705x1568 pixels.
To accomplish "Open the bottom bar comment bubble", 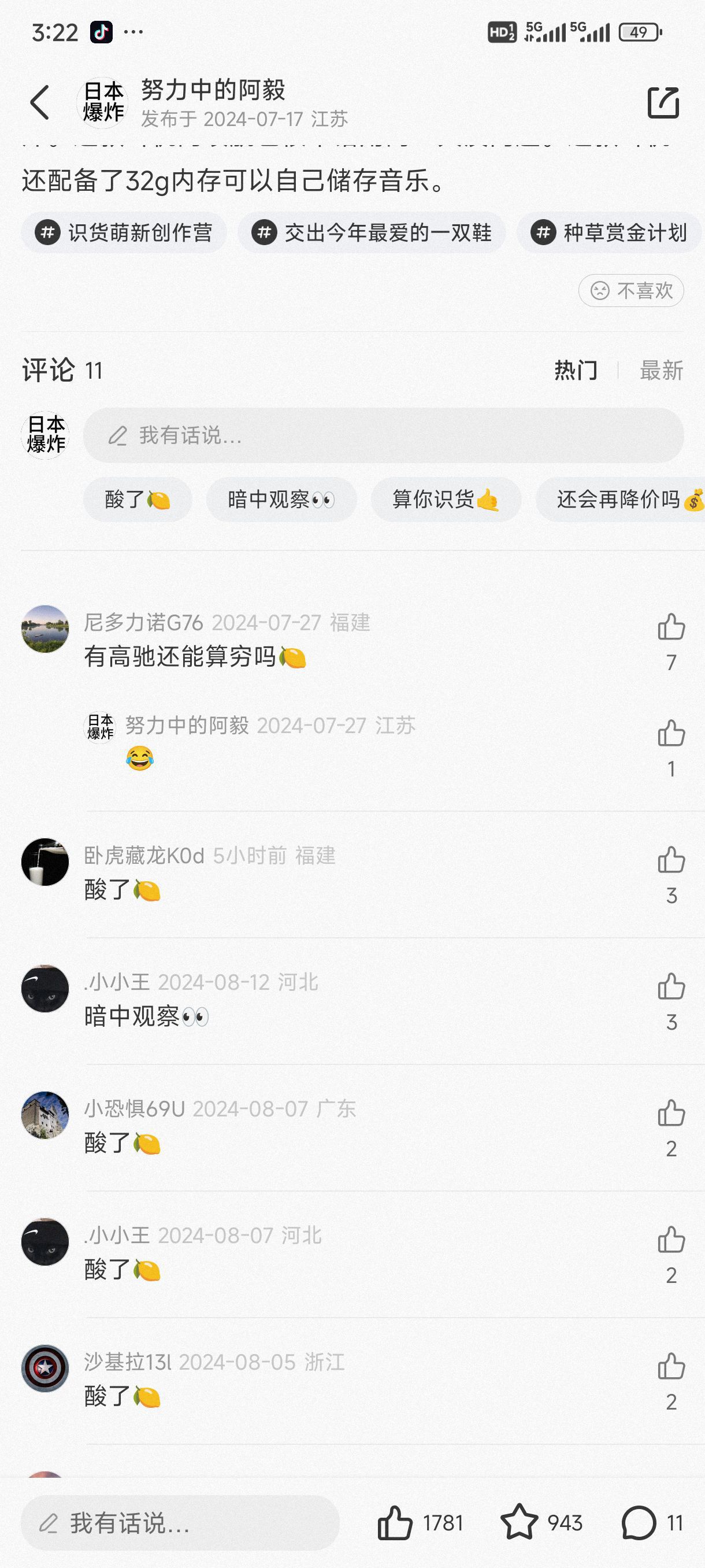I will [639, 1523].
